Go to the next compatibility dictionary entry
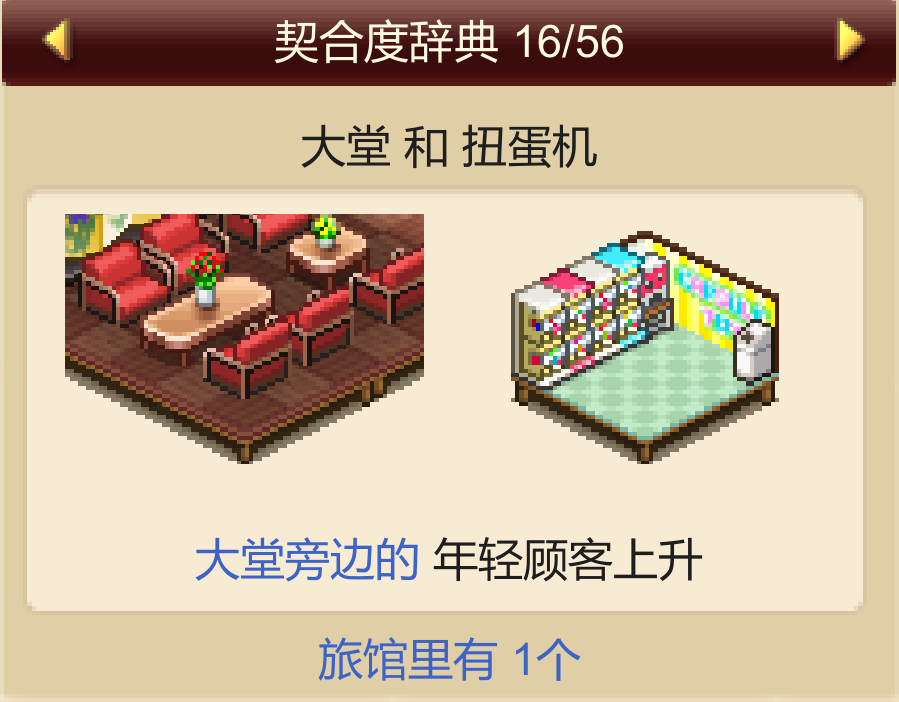 (x=849, y=41)
